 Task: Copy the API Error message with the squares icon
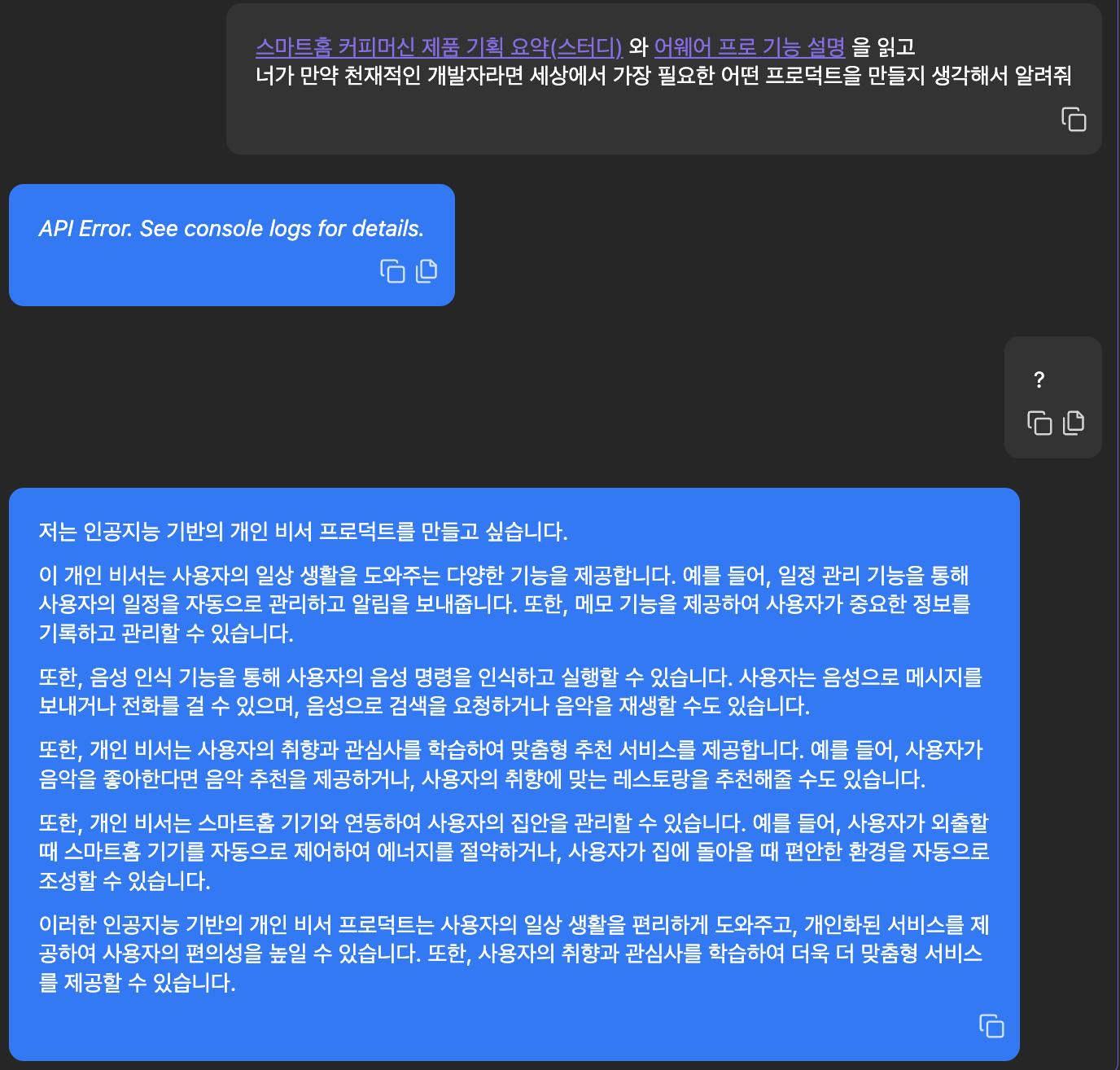[392, 271]
